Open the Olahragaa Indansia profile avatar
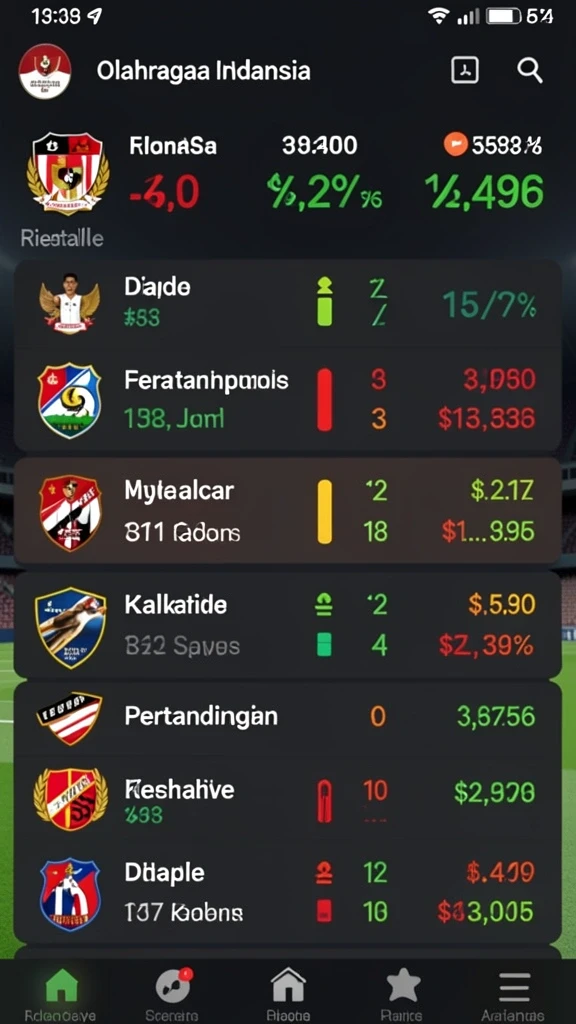This screenshot has width=576, height=1024. 44,71
